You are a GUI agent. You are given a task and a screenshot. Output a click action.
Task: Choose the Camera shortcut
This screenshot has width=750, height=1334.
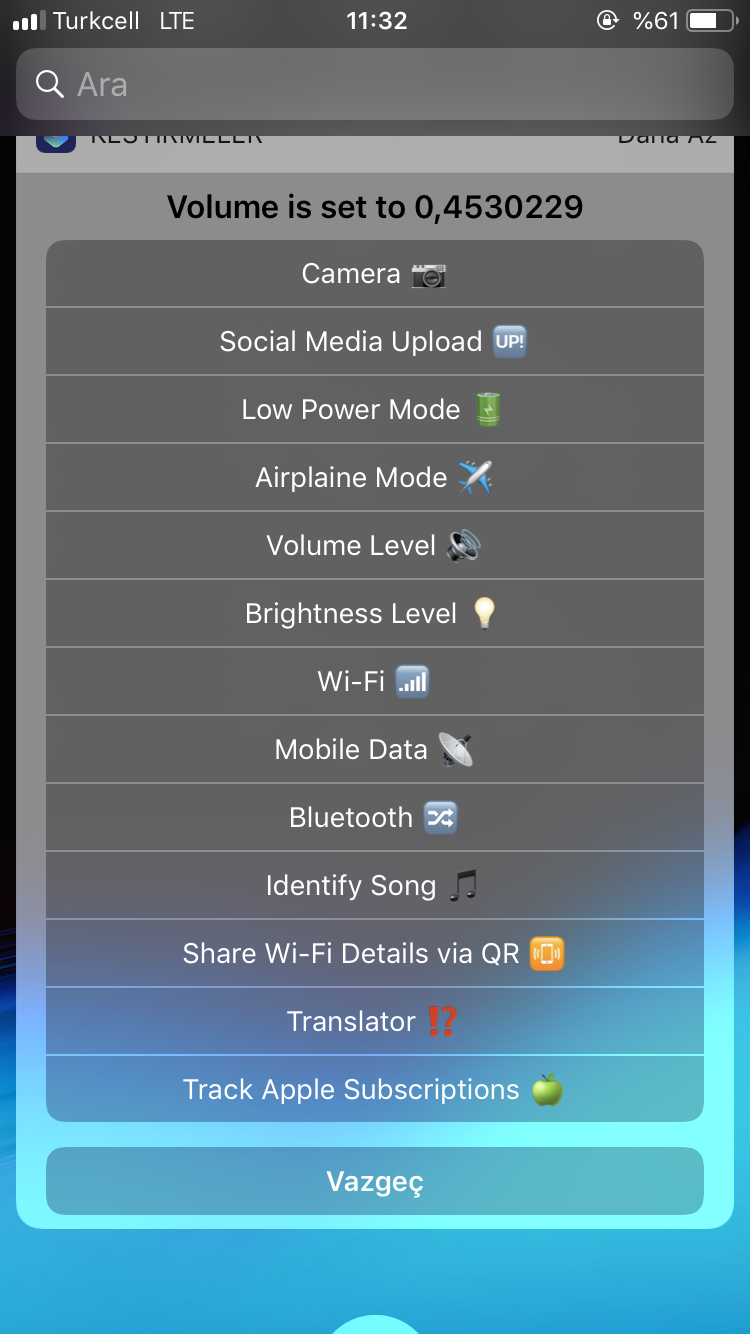tap(375, 273)
